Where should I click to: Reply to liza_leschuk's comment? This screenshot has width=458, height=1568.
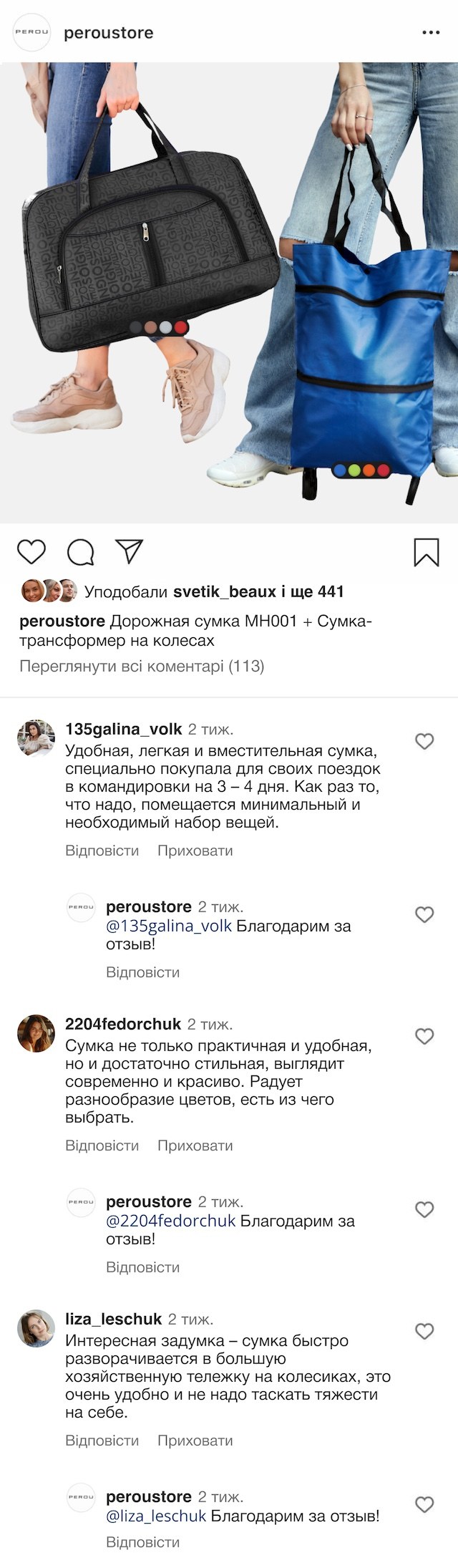click(x=102, y=1441)
